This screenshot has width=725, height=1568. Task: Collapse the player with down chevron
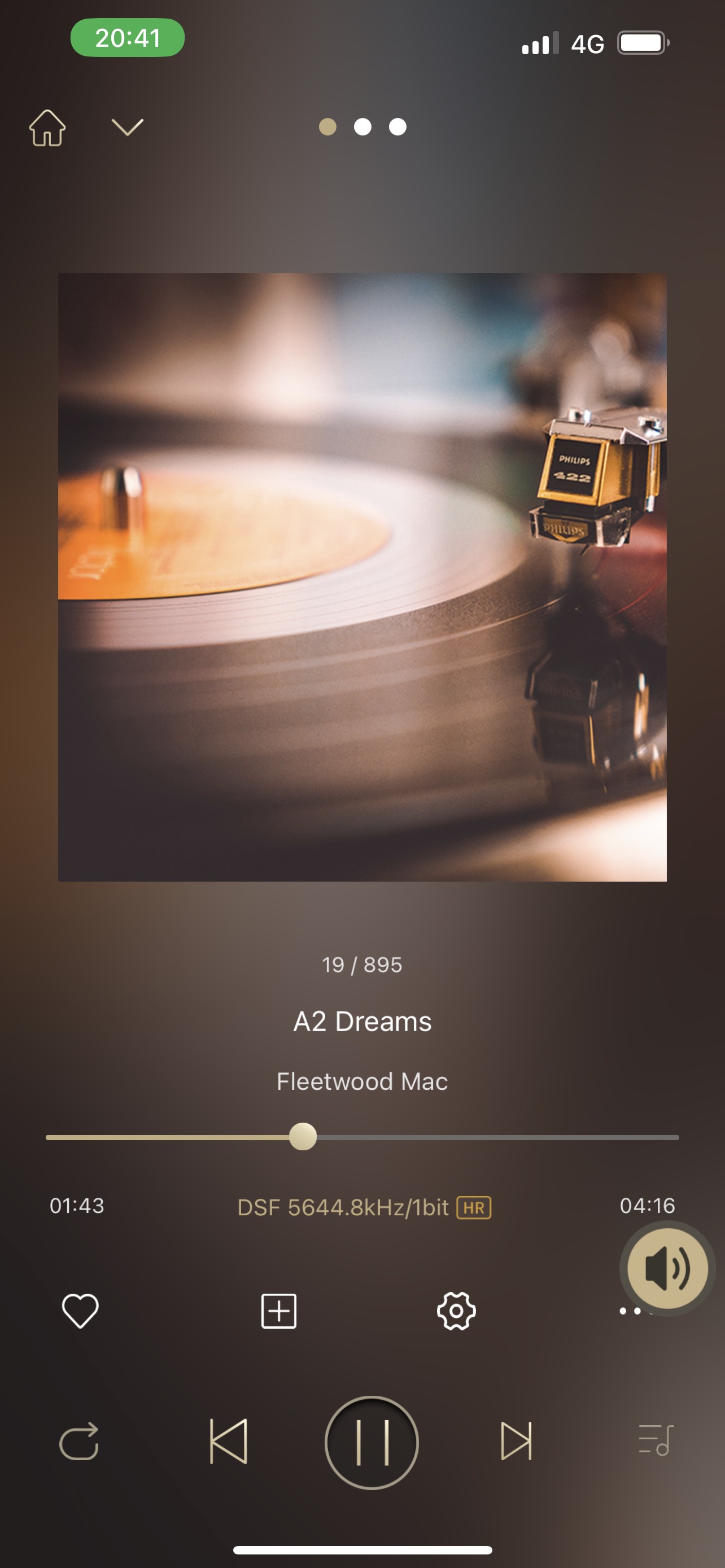pos(128,127)
